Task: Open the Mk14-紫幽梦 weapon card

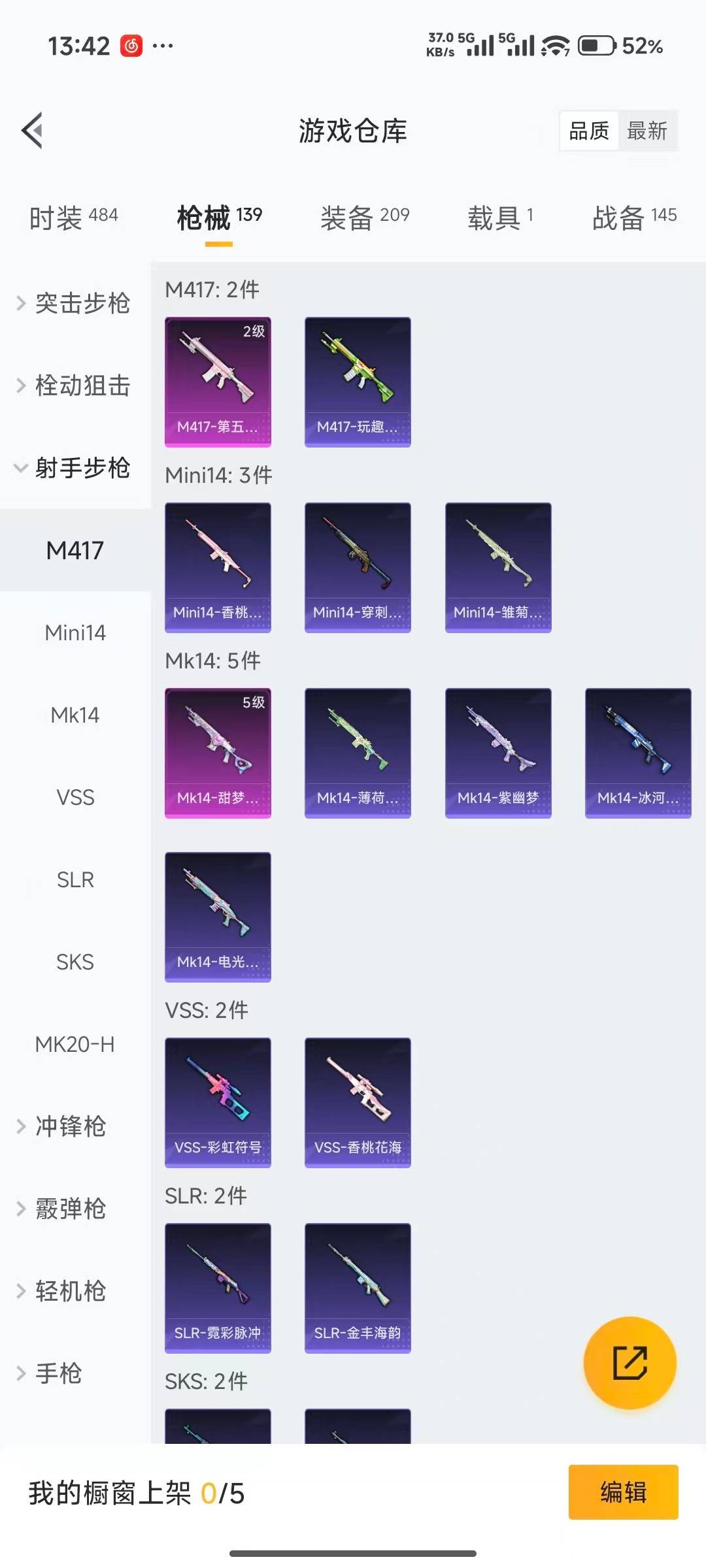Action: point(498,751)
